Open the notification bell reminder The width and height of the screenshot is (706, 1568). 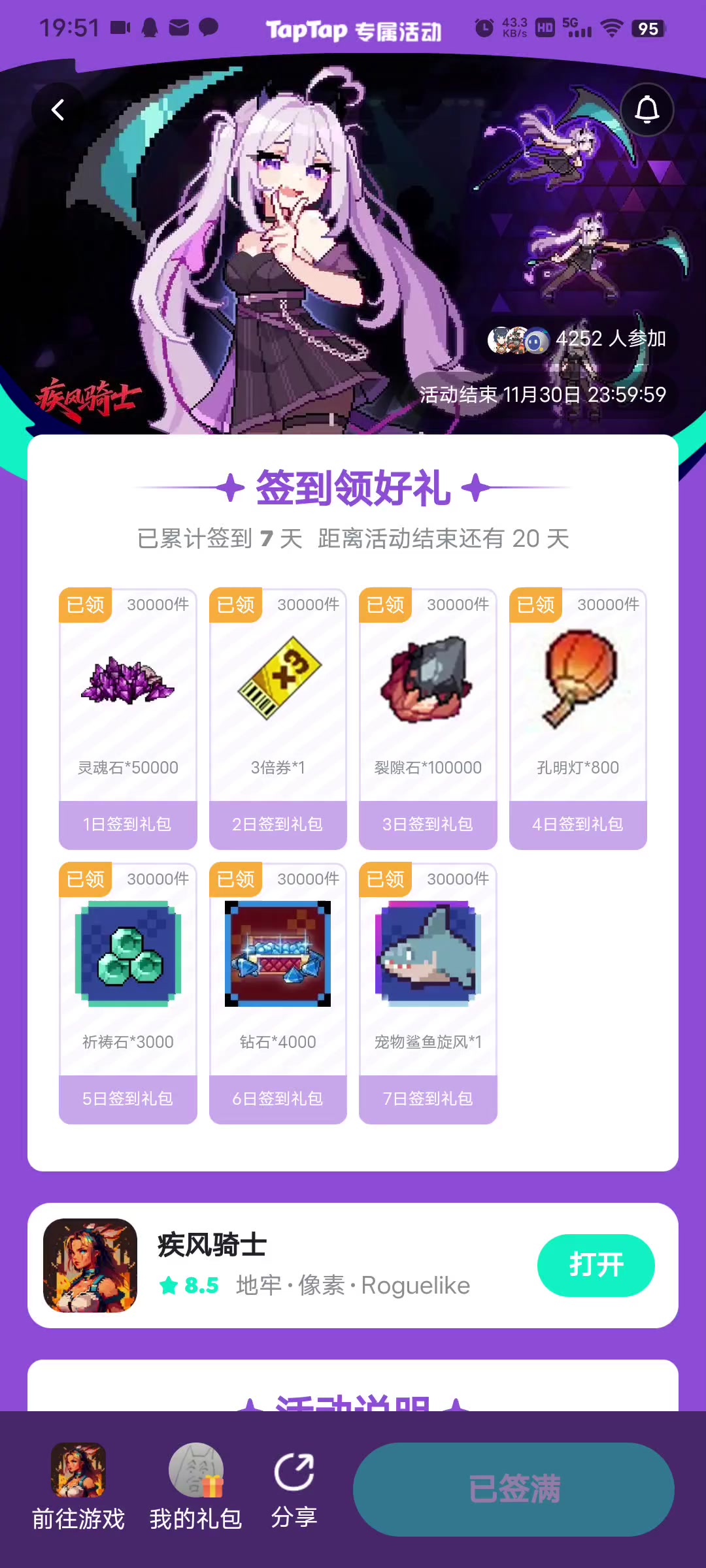click(647, 110)
